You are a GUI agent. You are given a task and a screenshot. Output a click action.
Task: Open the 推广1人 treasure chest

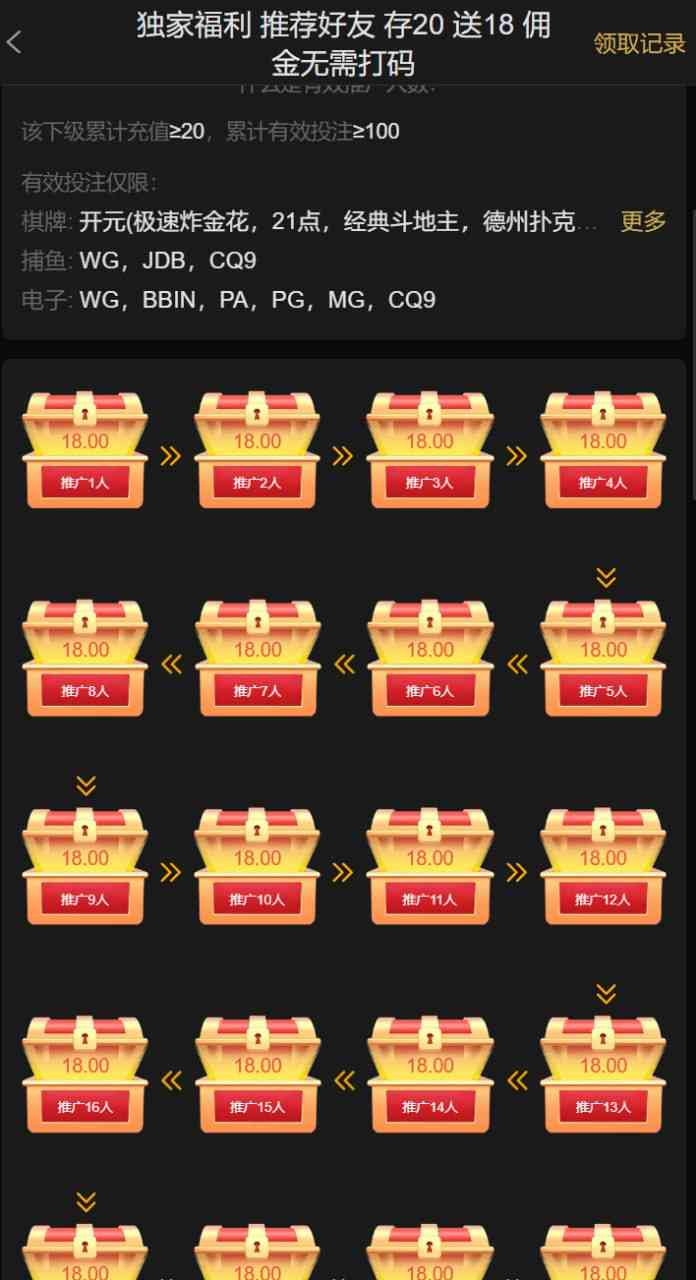tap(85, 450)
